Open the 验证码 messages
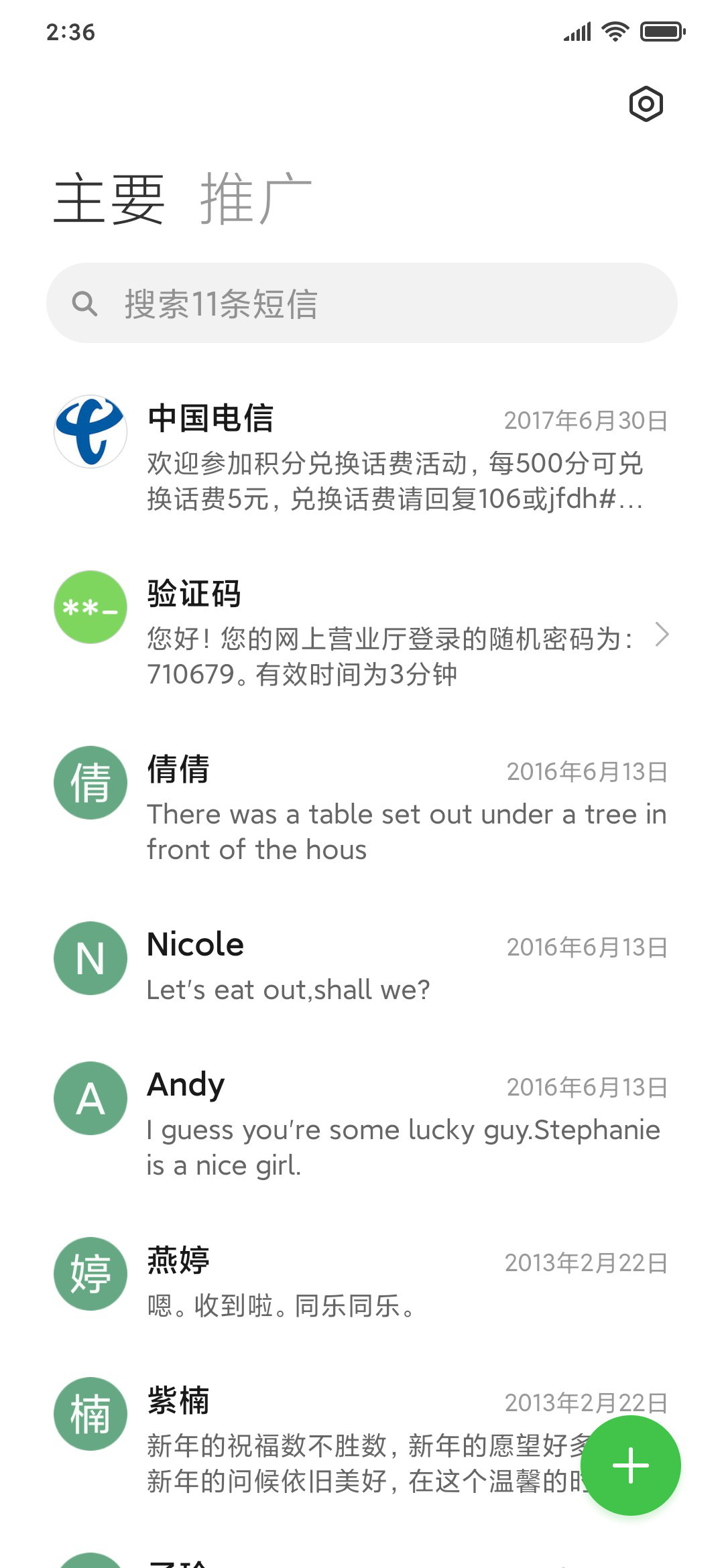This screenshot has height=1568, width=724. point(362,633)
